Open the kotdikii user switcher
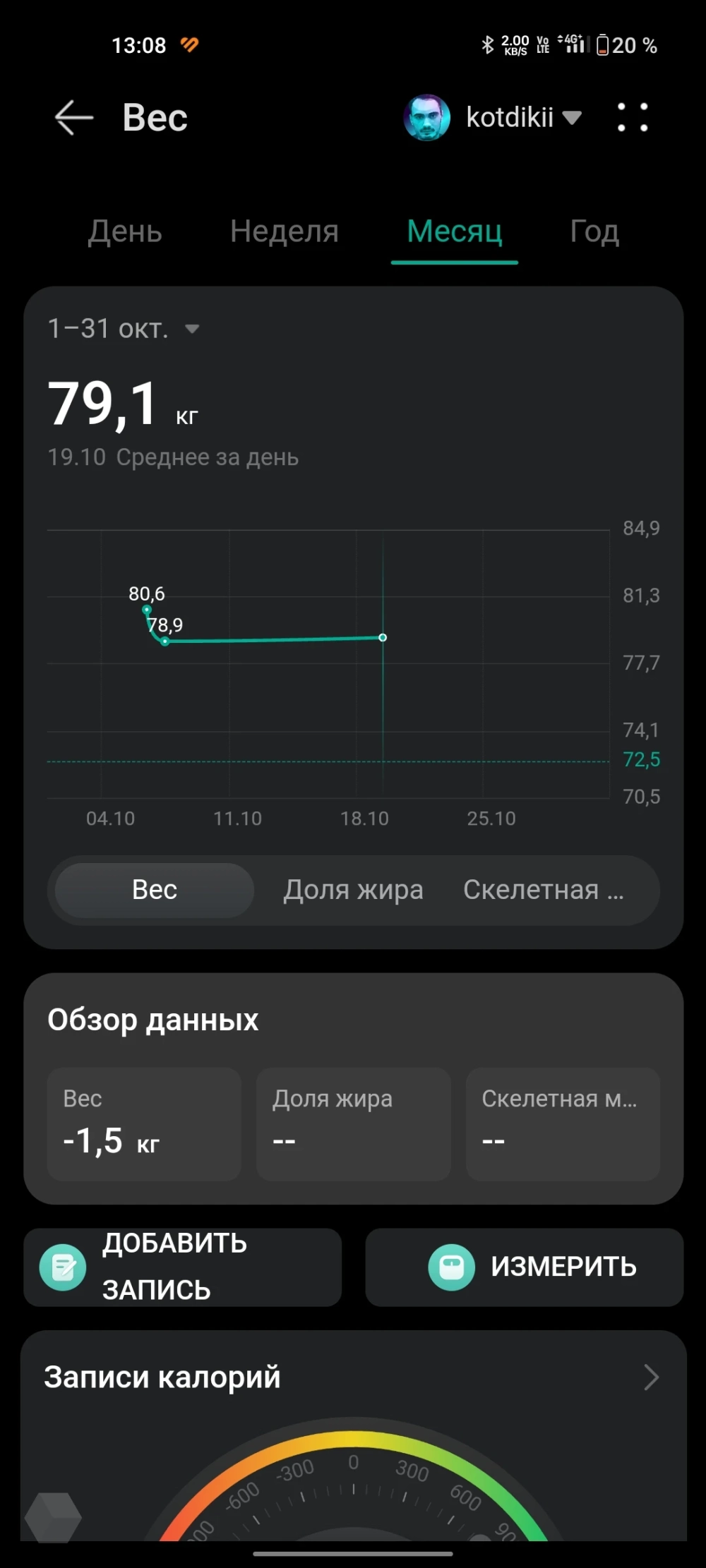706x1568 pixels. click(494, 117)
